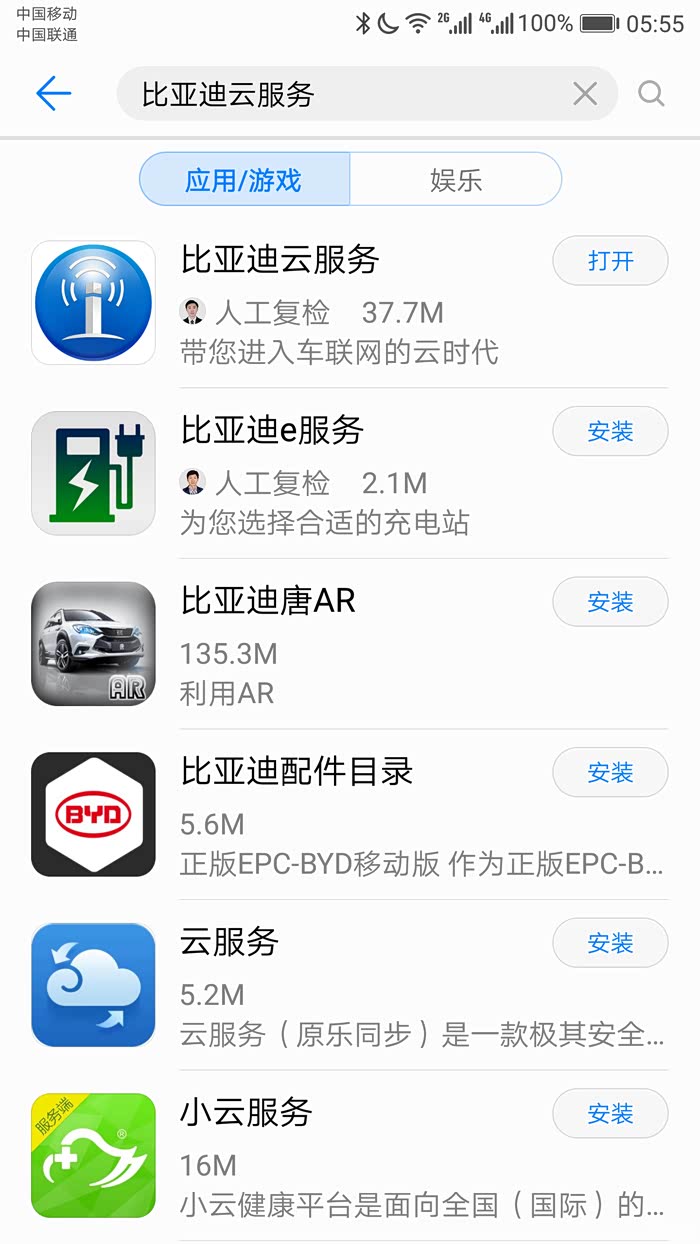Clear the search text
Image resolution: width=700 pixels, height=1244 pixels.
coord(585,94)
